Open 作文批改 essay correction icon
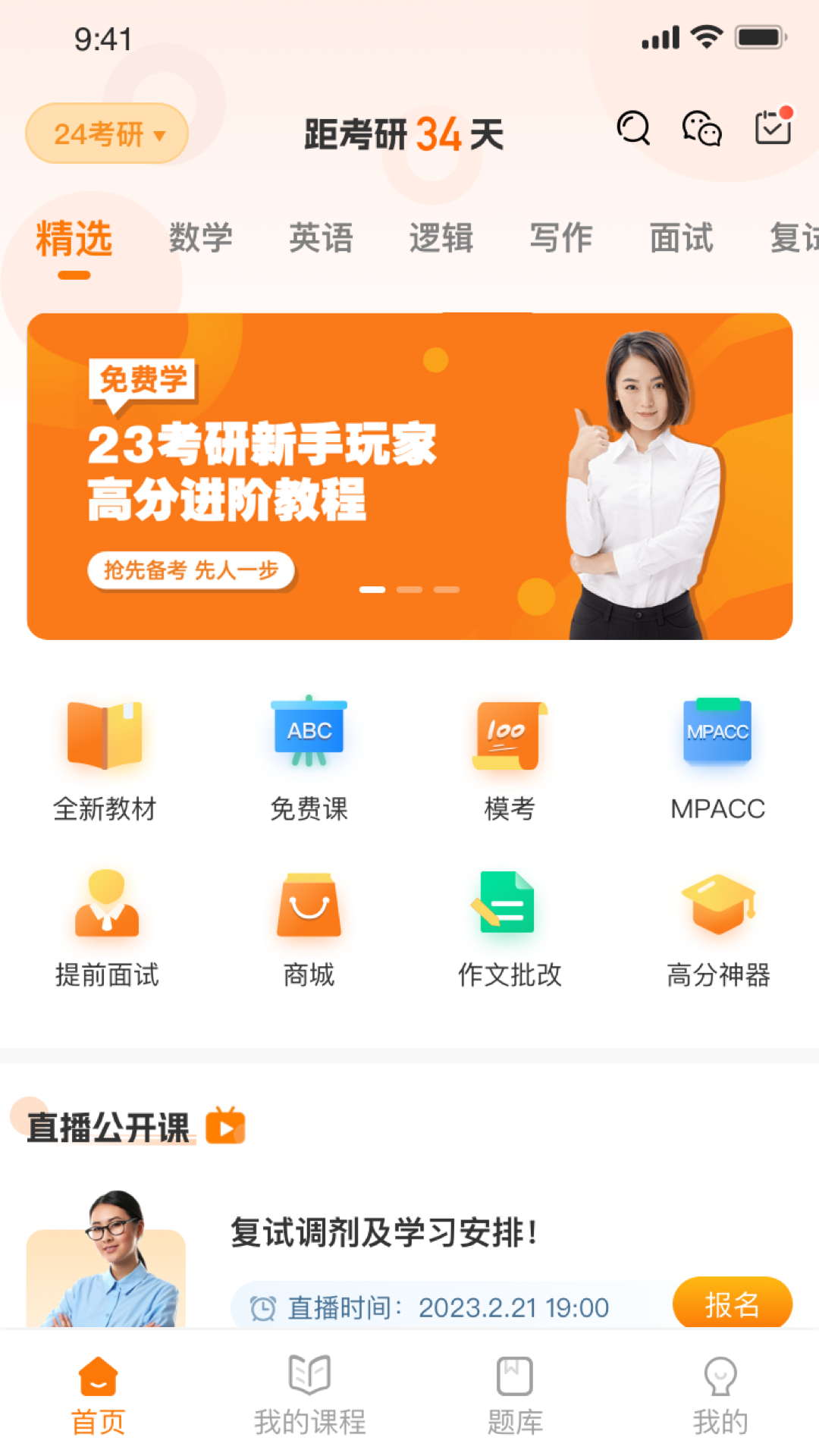Image resolution: width=819 pixels, height=1456 pixels. tap(510, 925)
